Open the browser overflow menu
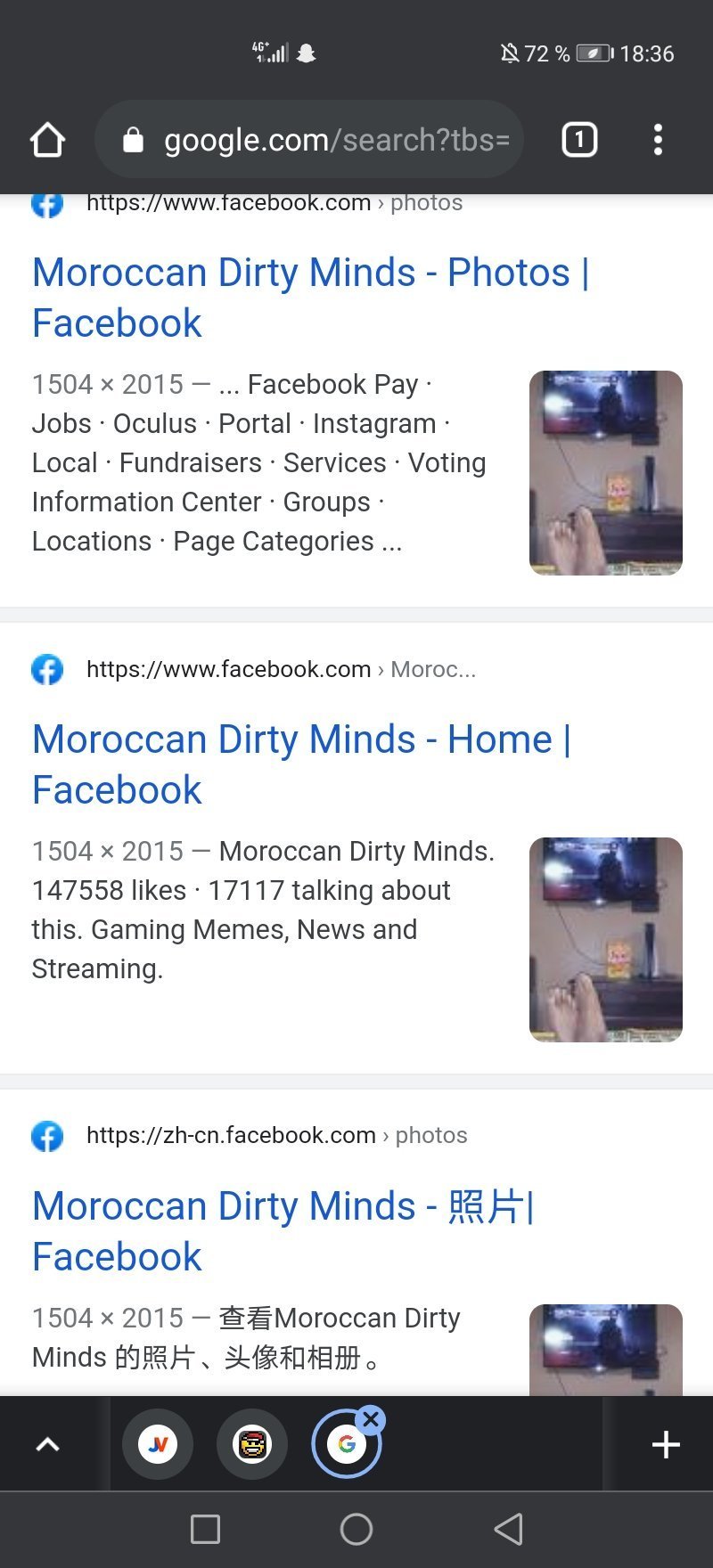 click(x=658, y=140)
